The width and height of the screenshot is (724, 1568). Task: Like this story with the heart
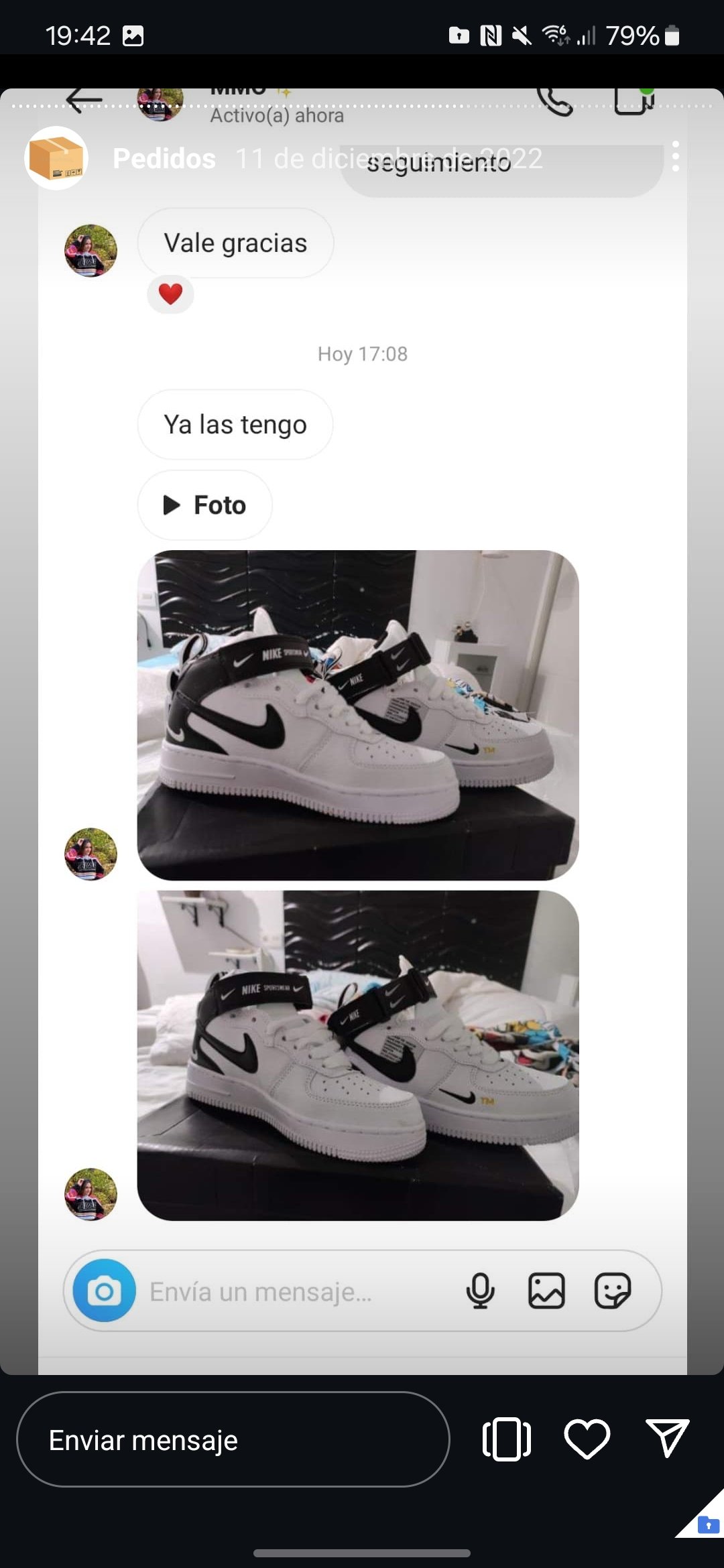tap(587, 1439)
